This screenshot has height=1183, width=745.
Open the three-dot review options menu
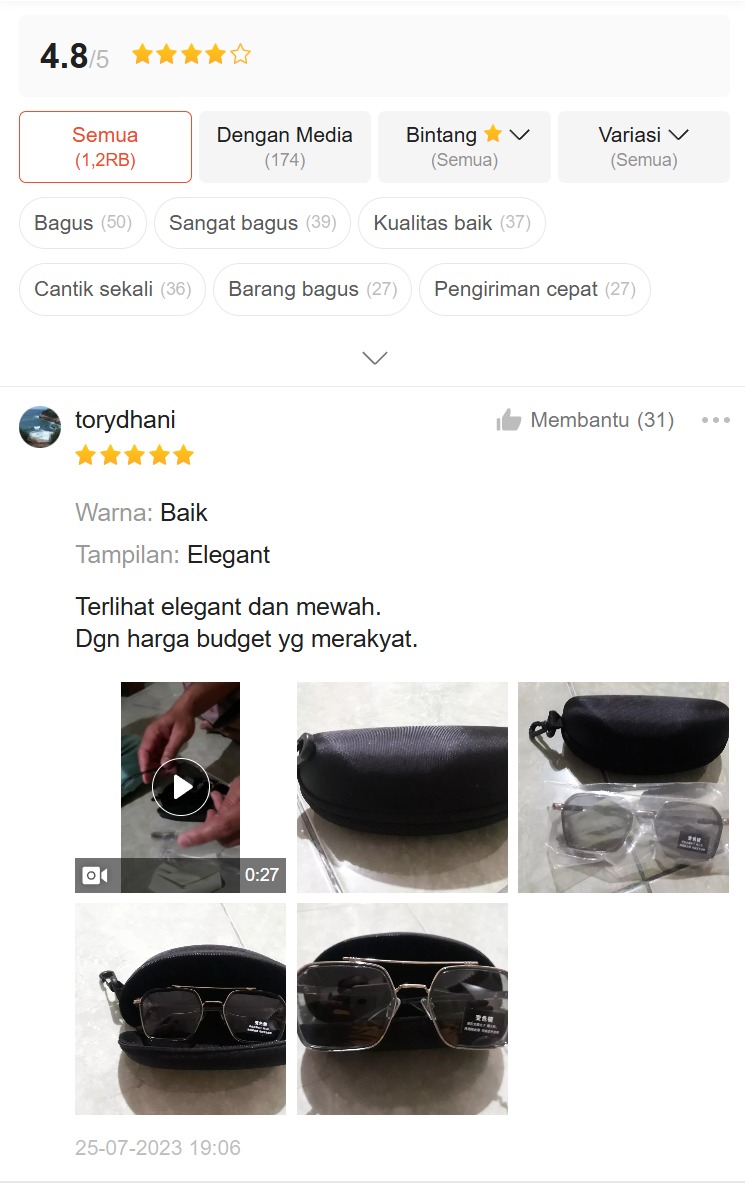(715, 419)
